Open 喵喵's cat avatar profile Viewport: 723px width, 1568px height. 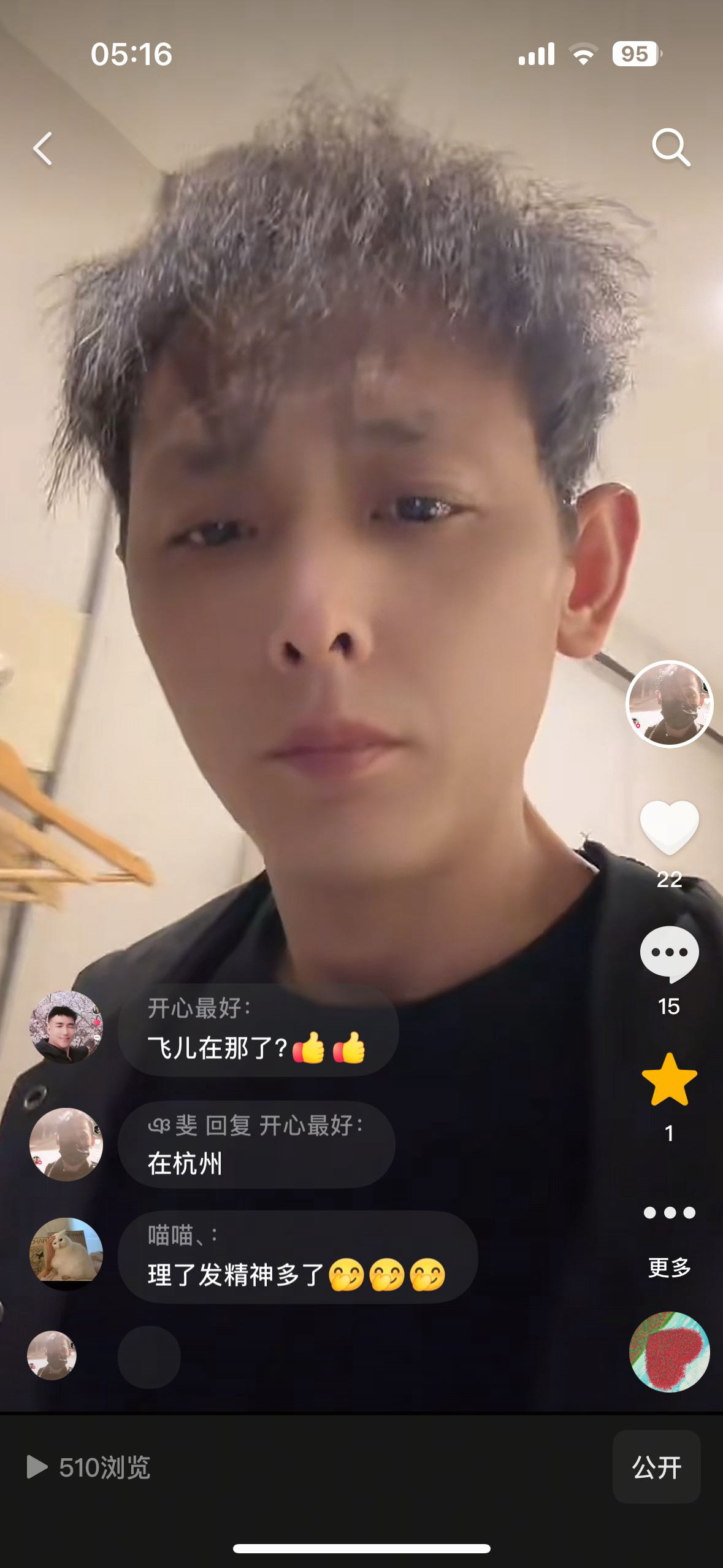(66, 1253)
